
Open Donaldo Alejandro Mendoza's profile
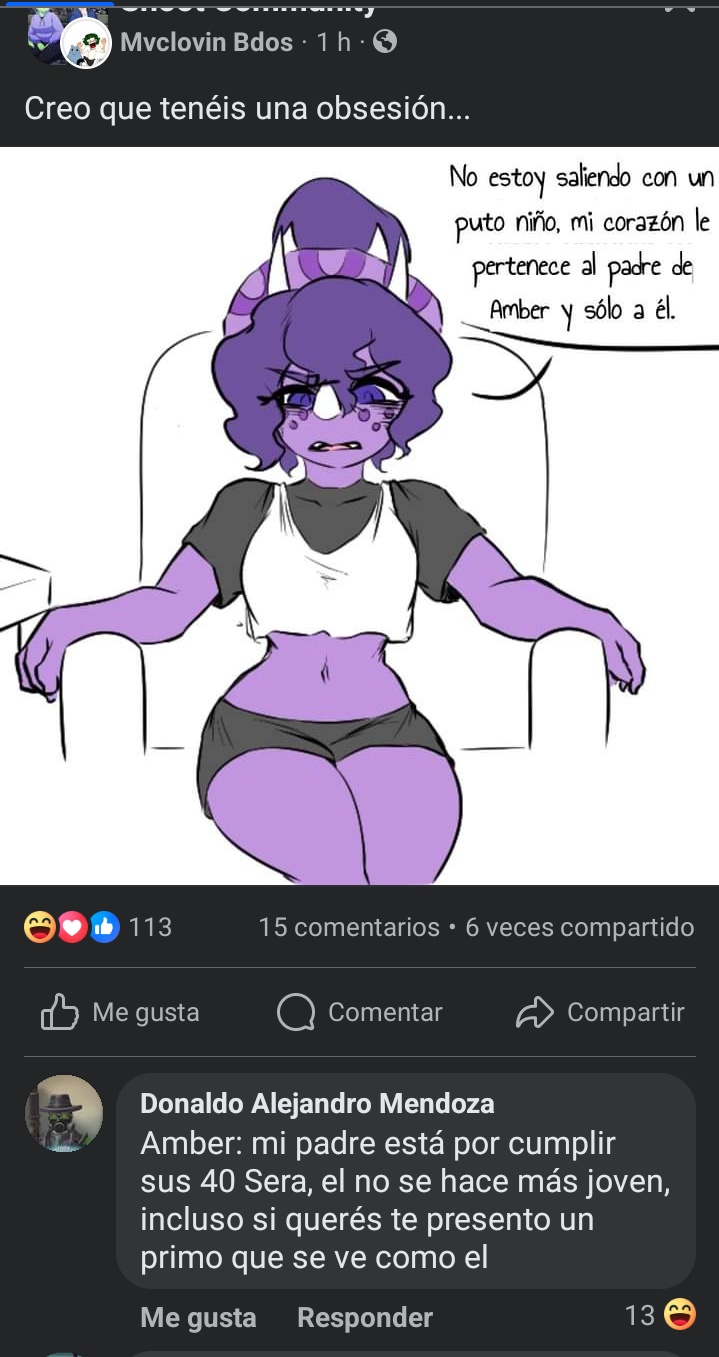click(317, 1103)
